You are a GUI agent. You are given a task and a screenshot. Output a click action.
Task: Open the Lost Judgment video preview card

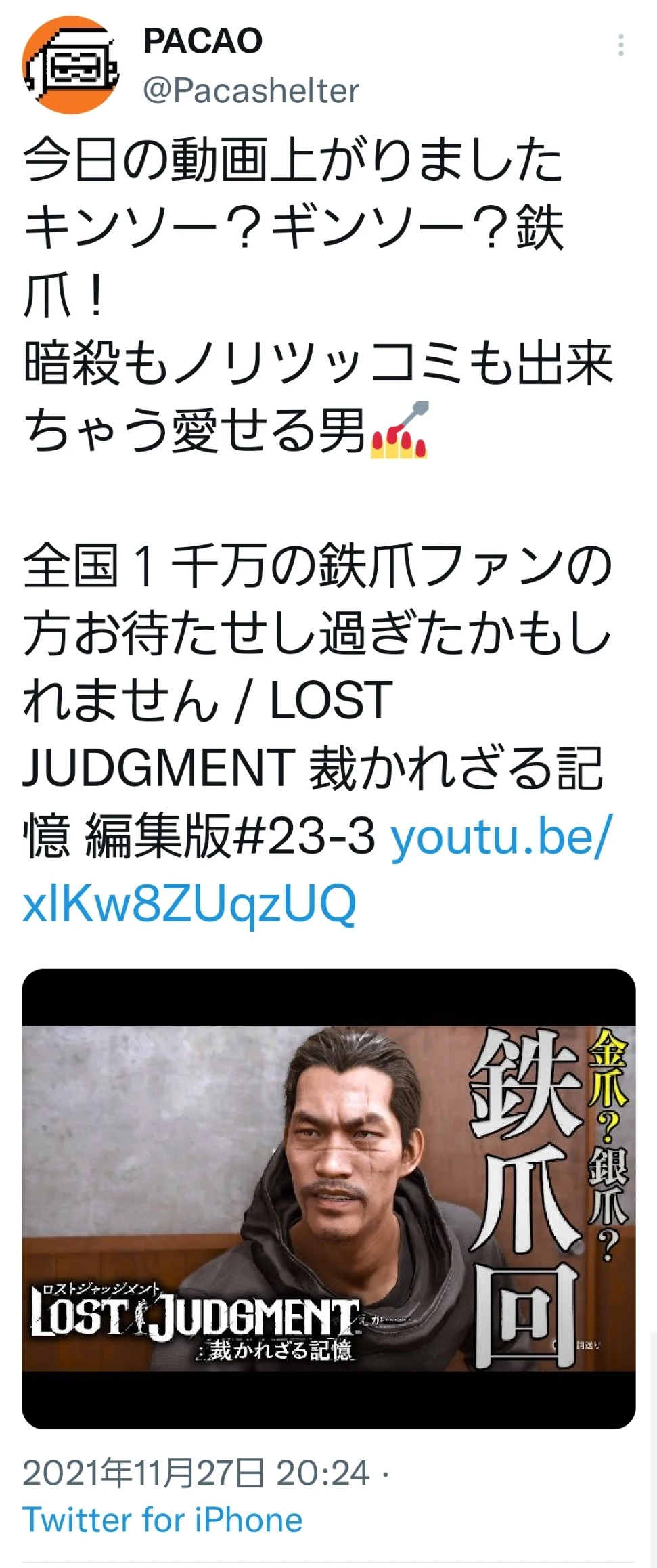[328, 1198]
